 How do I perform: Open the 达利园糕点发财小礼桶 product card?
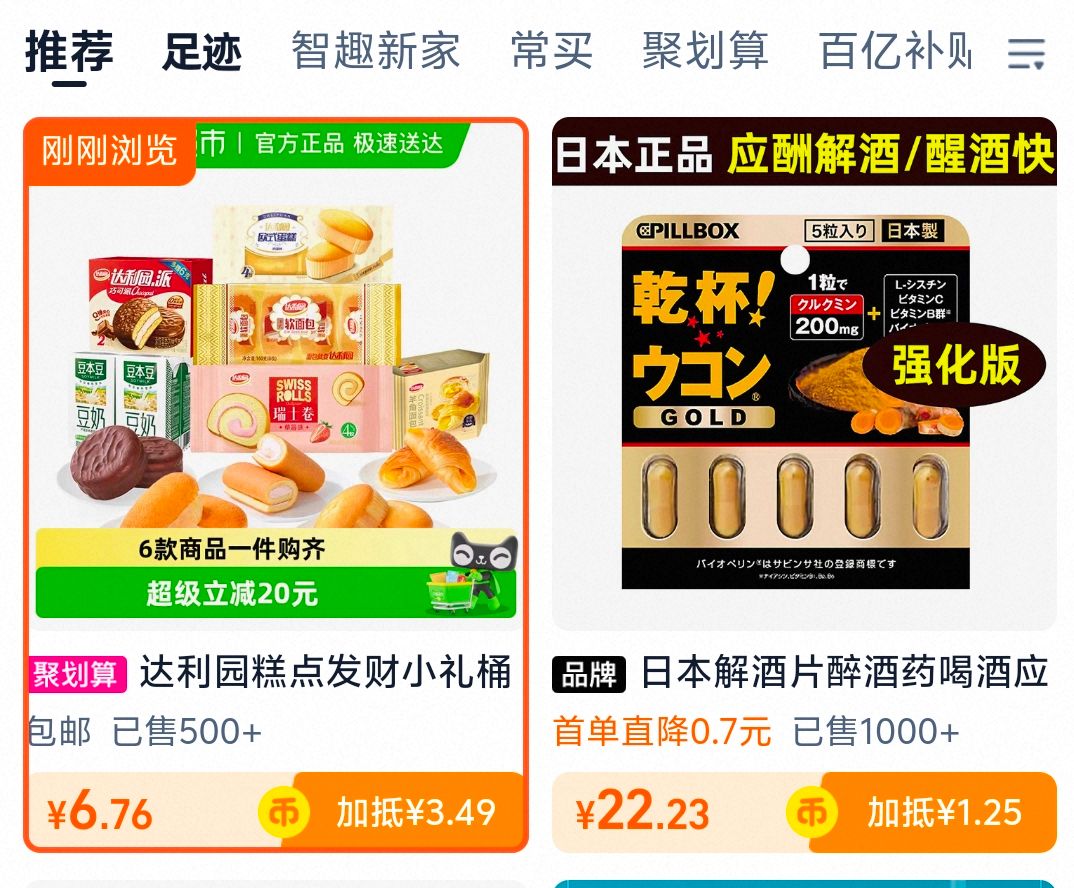(276, 485)
